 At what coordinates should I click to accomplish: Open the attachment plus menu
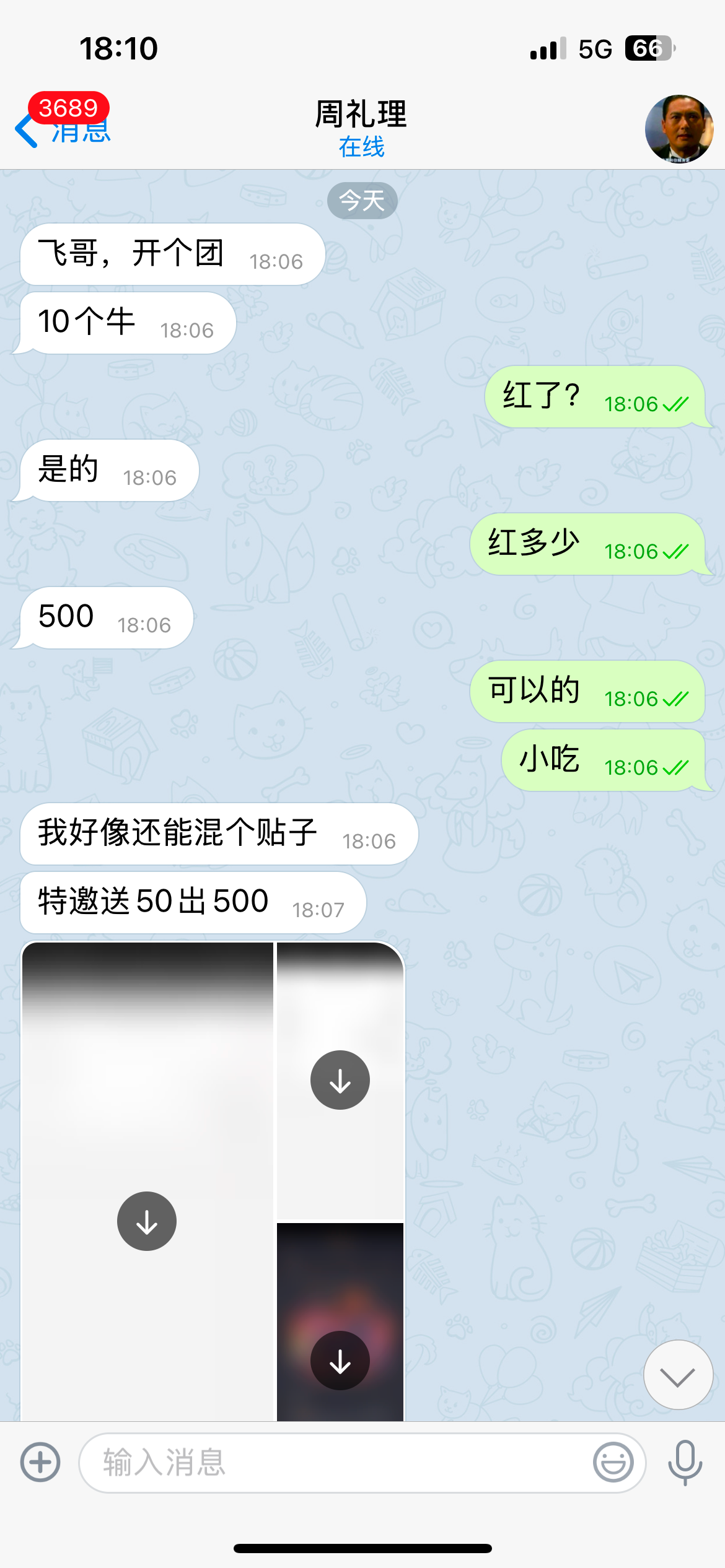(41, 1462)
